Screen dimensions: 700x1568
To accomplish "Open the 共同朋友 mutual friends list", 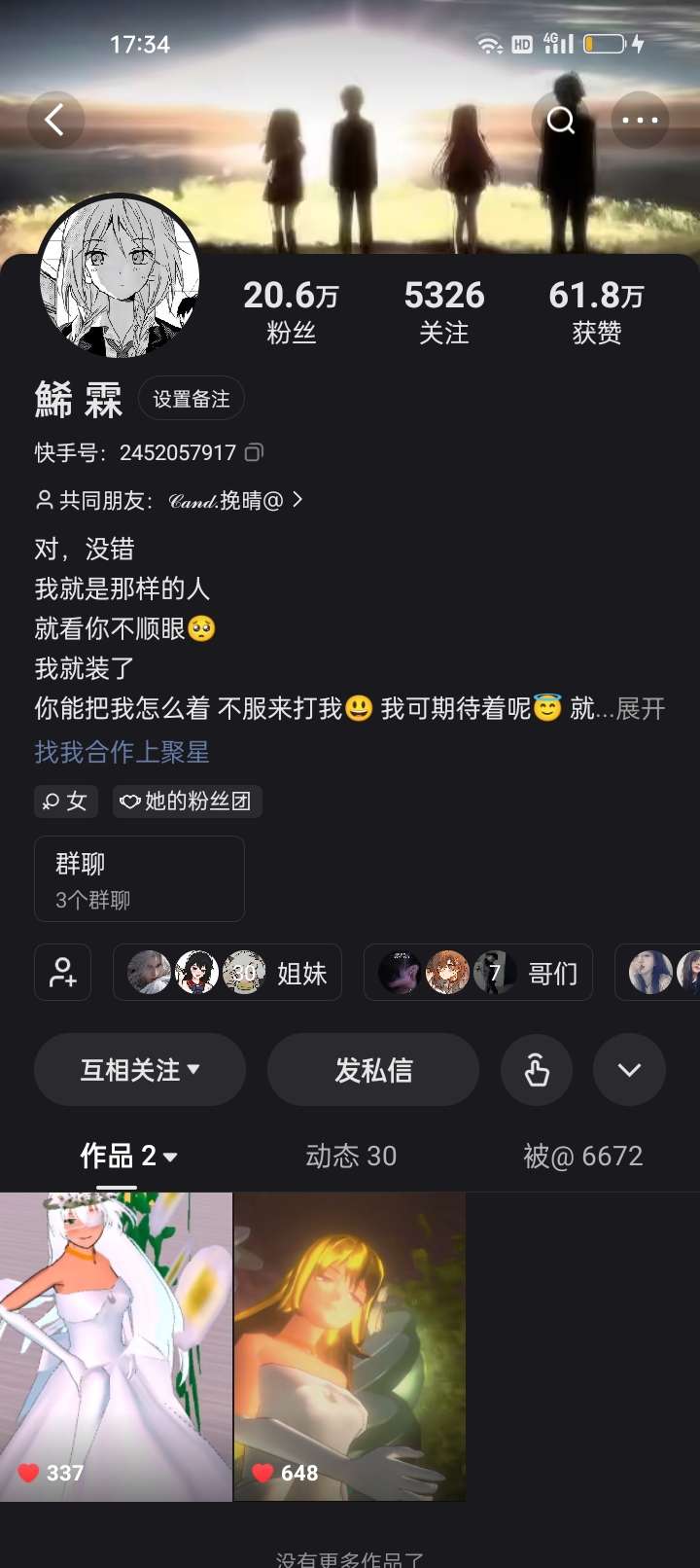I will (170, 500).
